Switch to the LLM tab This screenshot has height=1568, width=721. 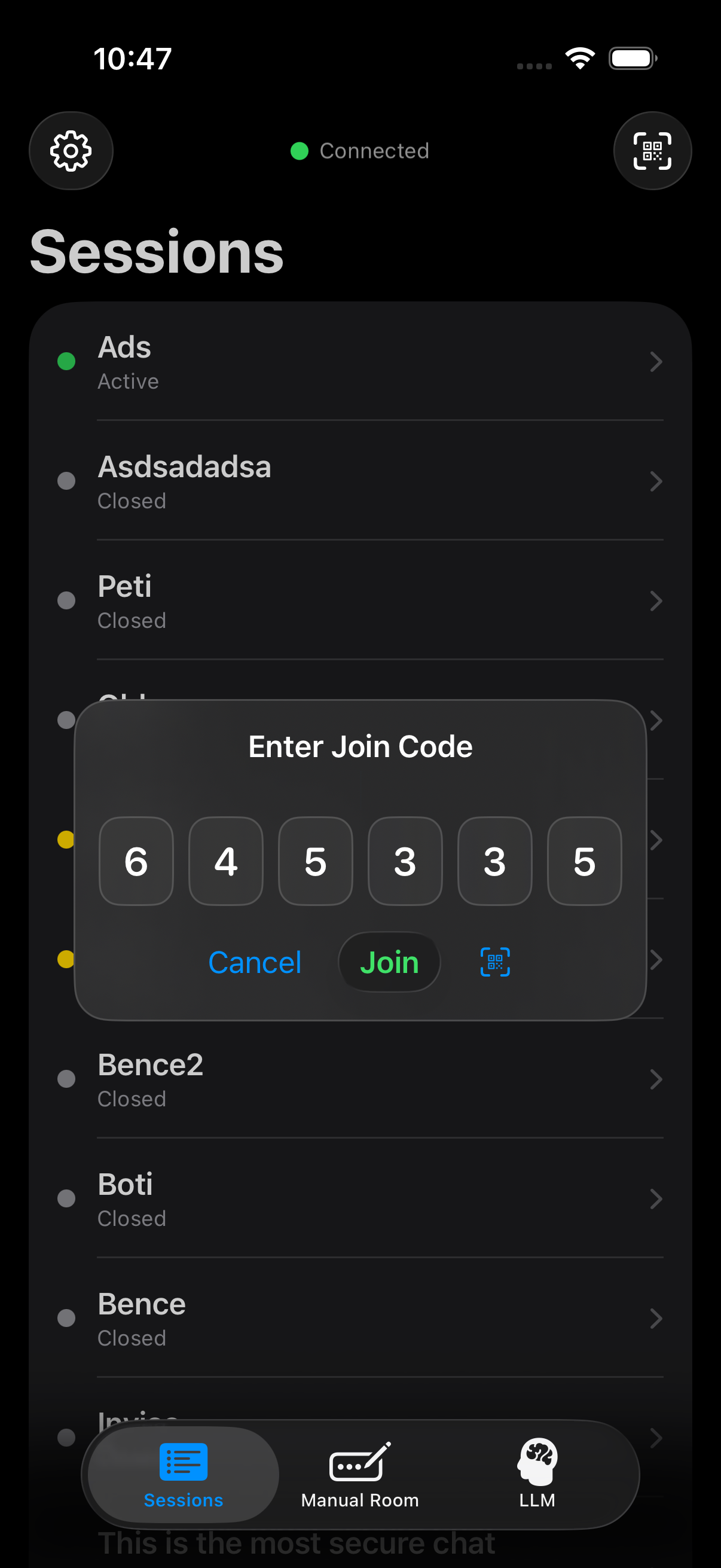click(537, 1474)
